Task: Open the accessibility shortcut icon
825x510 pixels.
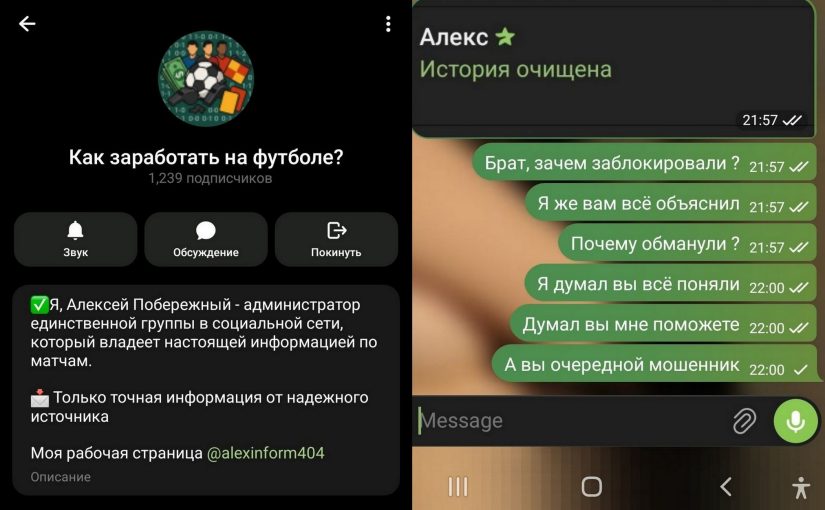Action: tap(801, 487)
